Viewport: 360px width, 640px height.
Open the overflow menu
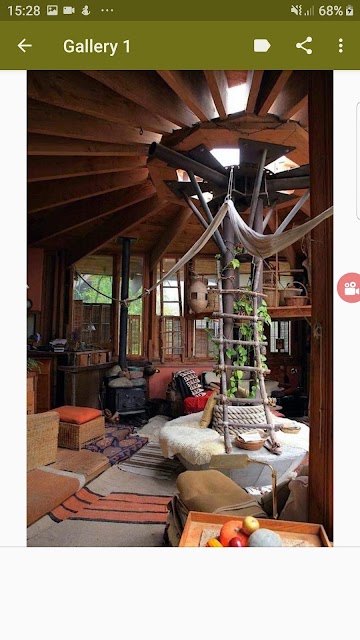[x=340, y=46]
